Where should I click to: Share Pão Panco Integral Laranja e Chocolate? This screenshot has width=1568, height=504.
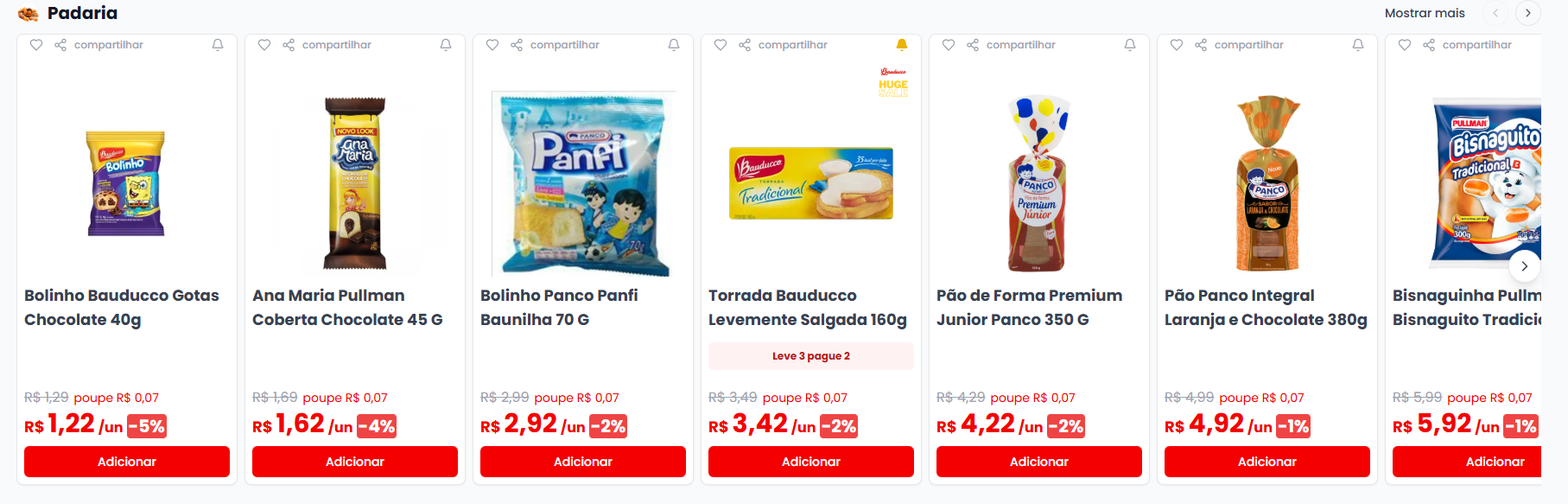pyautogui.click(x=1240, y=45)
